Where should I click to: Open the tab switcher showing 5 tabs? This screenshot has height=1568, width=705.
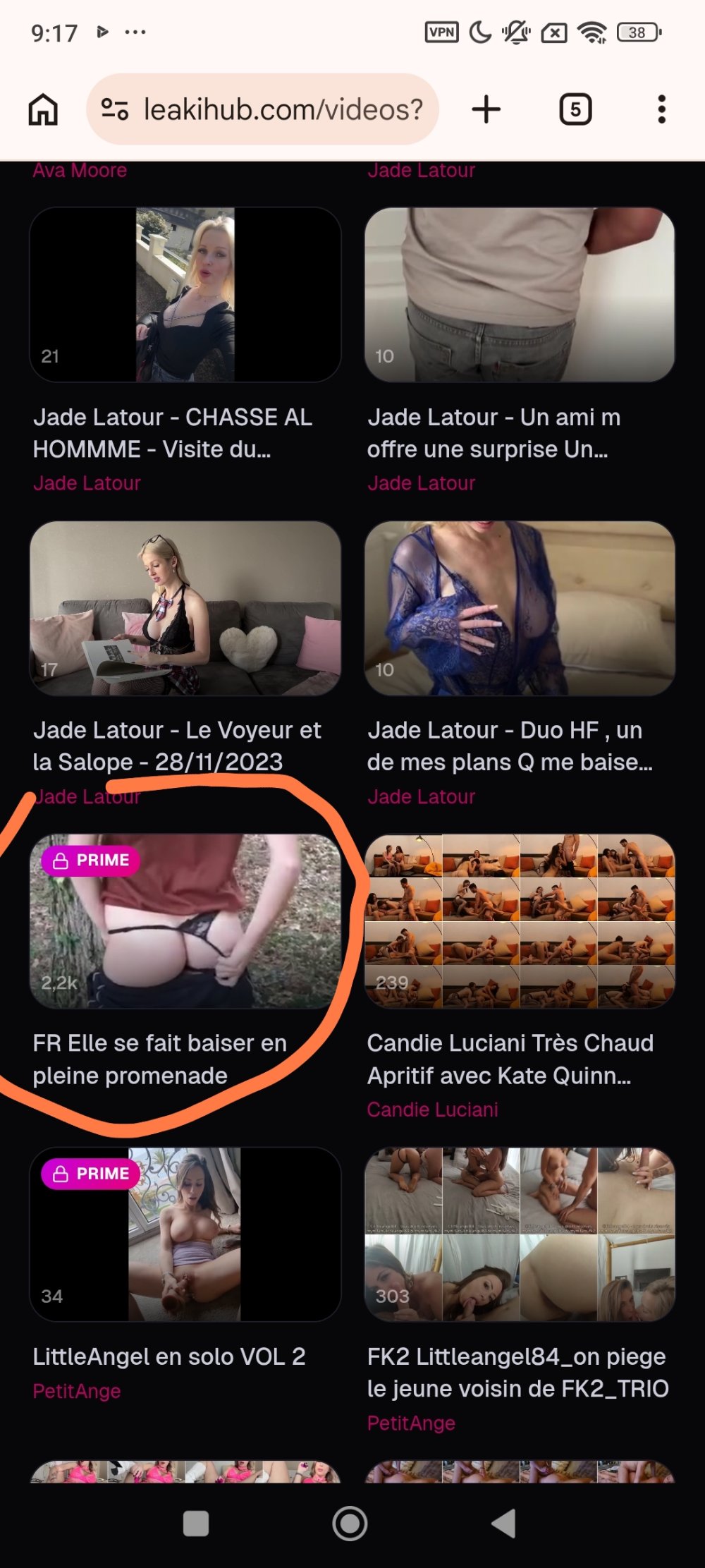coord(575,110)
